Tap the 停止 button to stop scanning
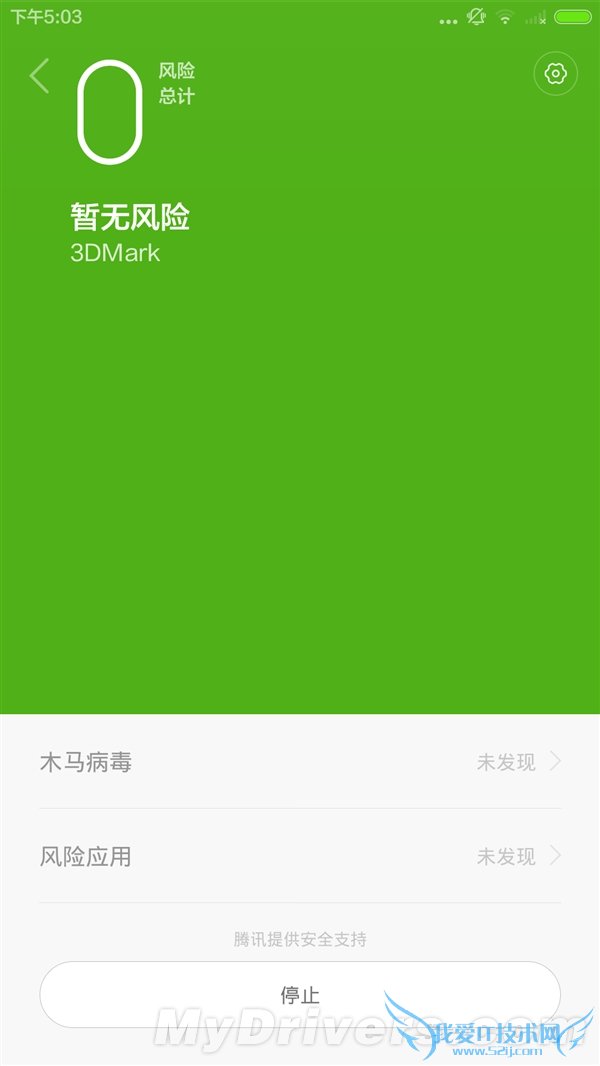This screenshot has height=1066, width=600. point(300,994)
